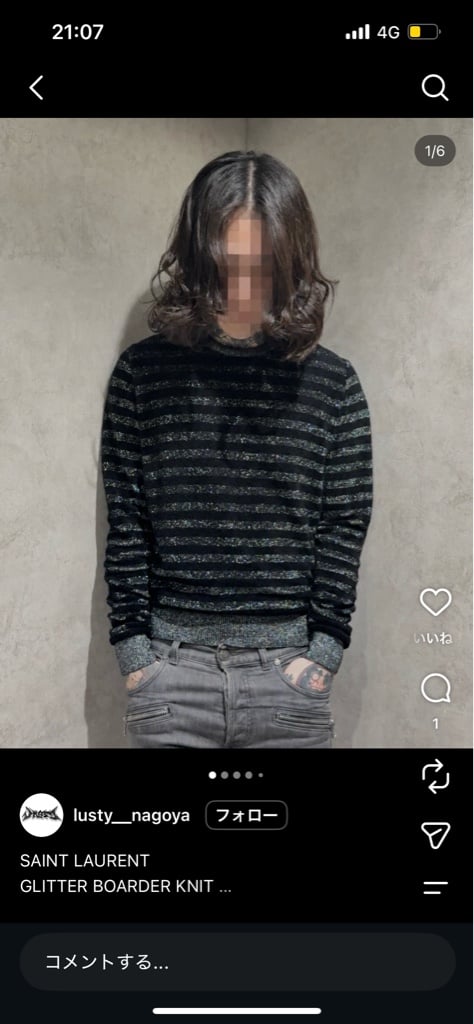Image resolution: width=474 pixels, height=1024 pixels.
Task: Expand the SAINT LAURENT caption text
Action: (125, 873)
